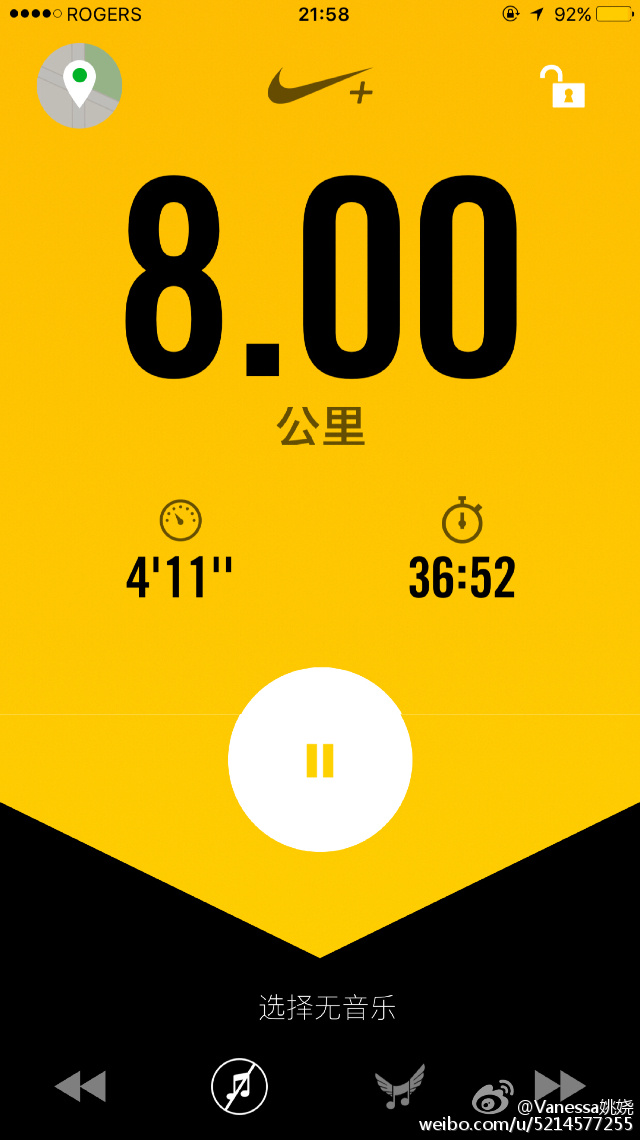Skip forward to the next track

click(560, 1086)
